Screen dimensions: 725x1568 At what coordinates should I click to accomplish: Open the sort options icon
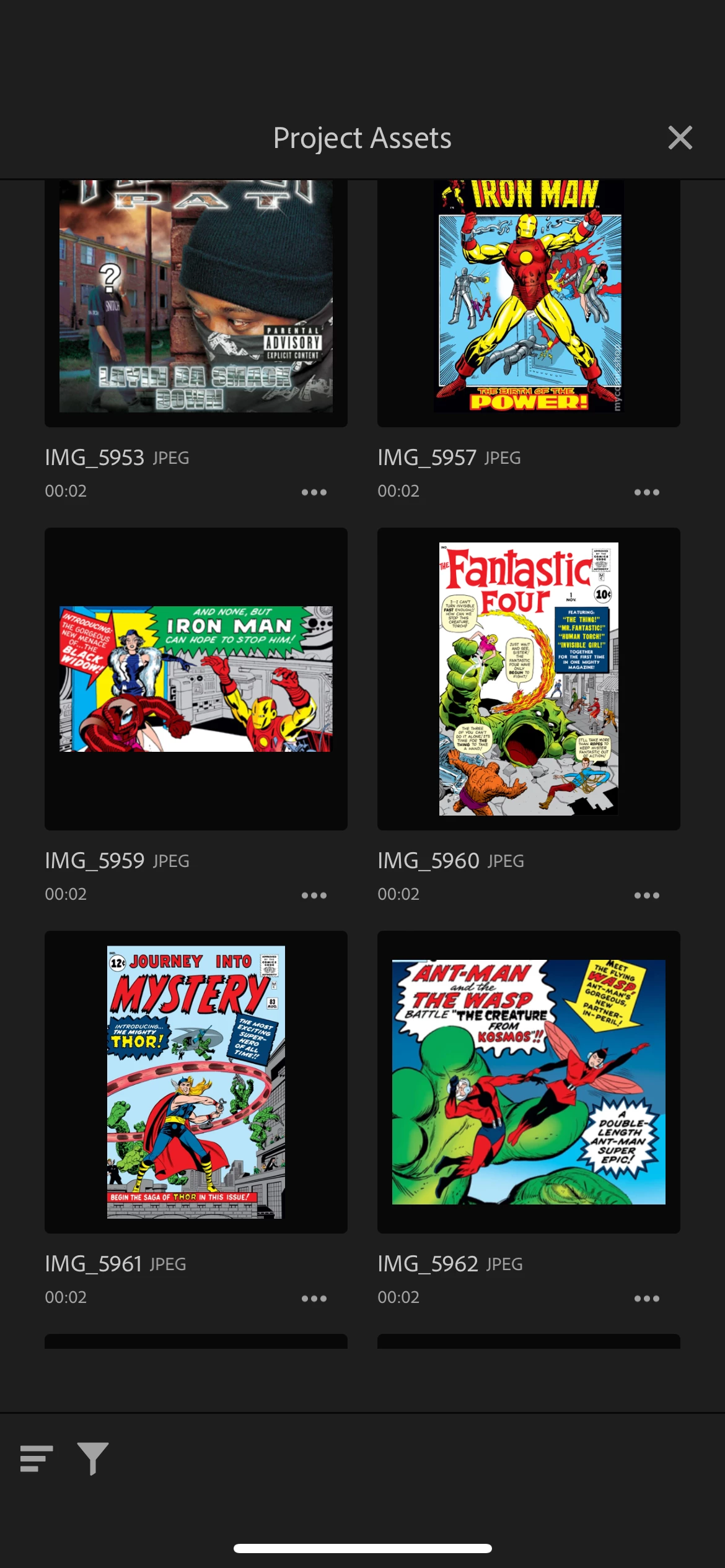36,1458
